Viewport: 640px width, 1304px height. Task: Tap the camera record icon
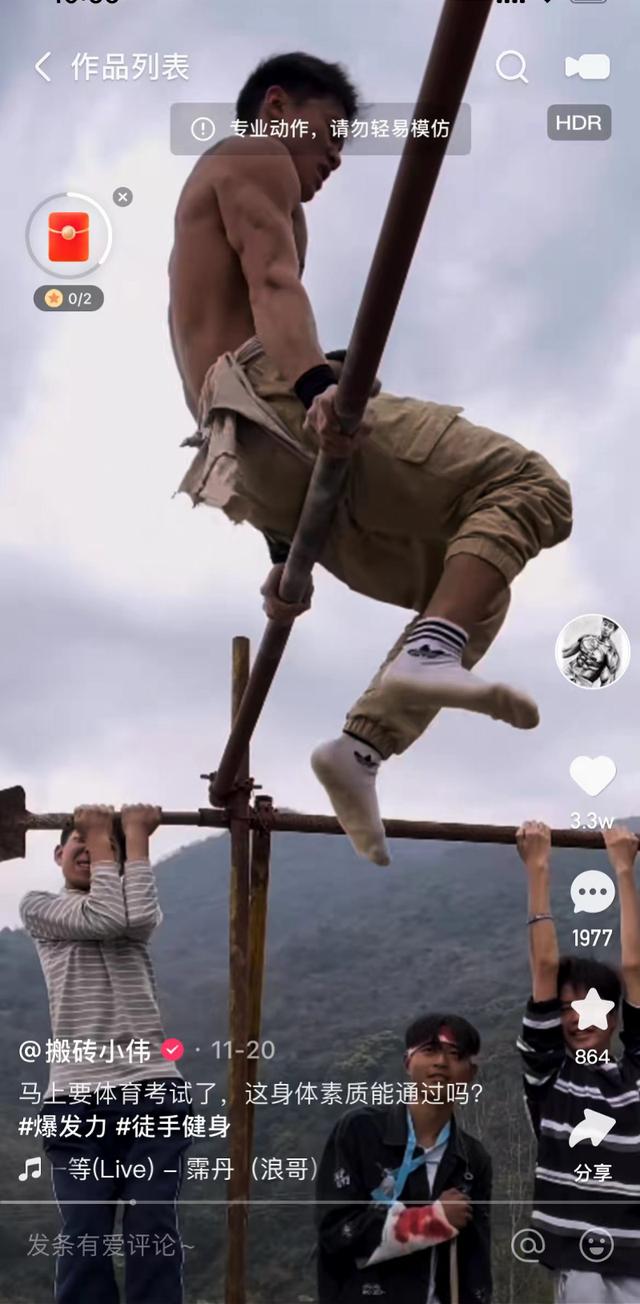tap(587, 67)
